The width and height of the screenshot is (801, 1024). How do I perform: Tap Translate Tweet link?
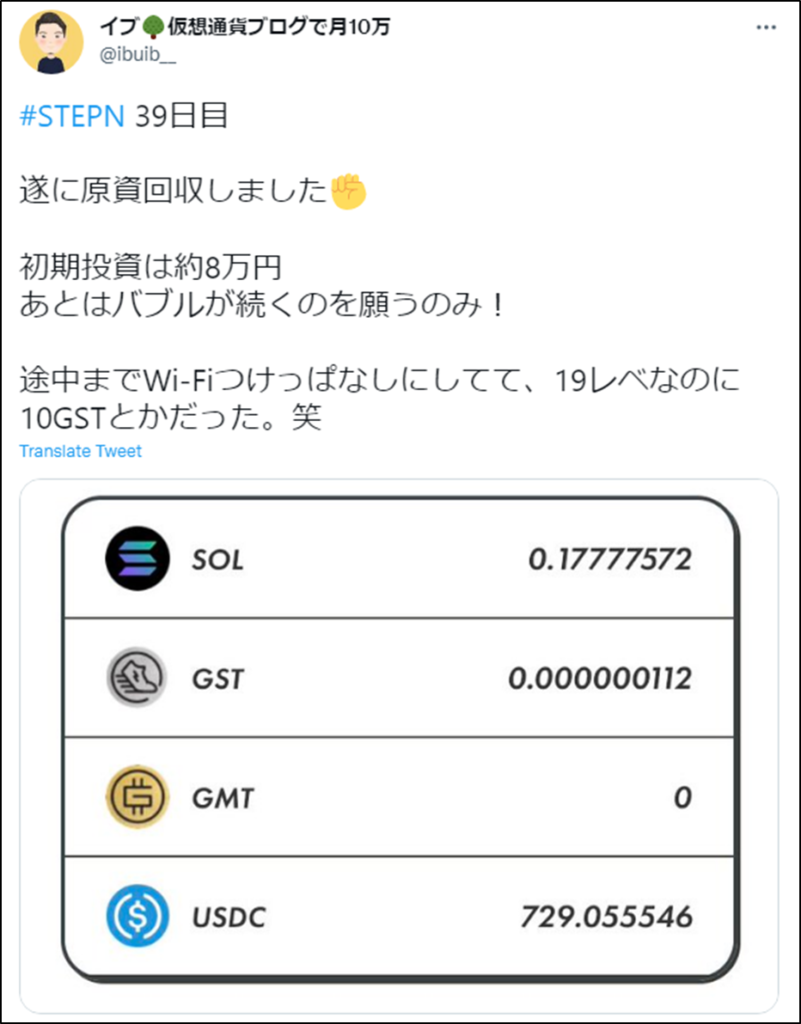pyautogui.click(x=80, y=451)
